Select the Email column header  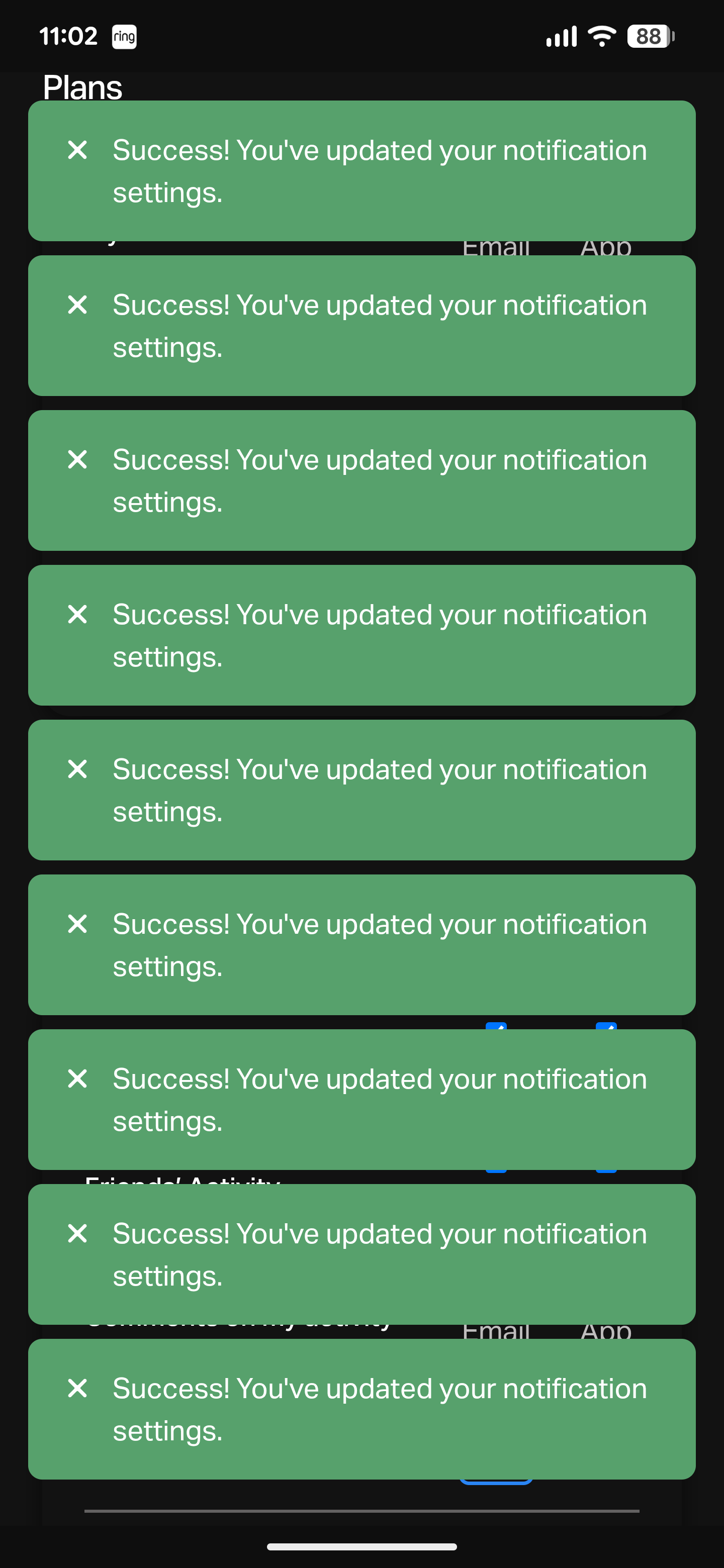tap(496, 247)
